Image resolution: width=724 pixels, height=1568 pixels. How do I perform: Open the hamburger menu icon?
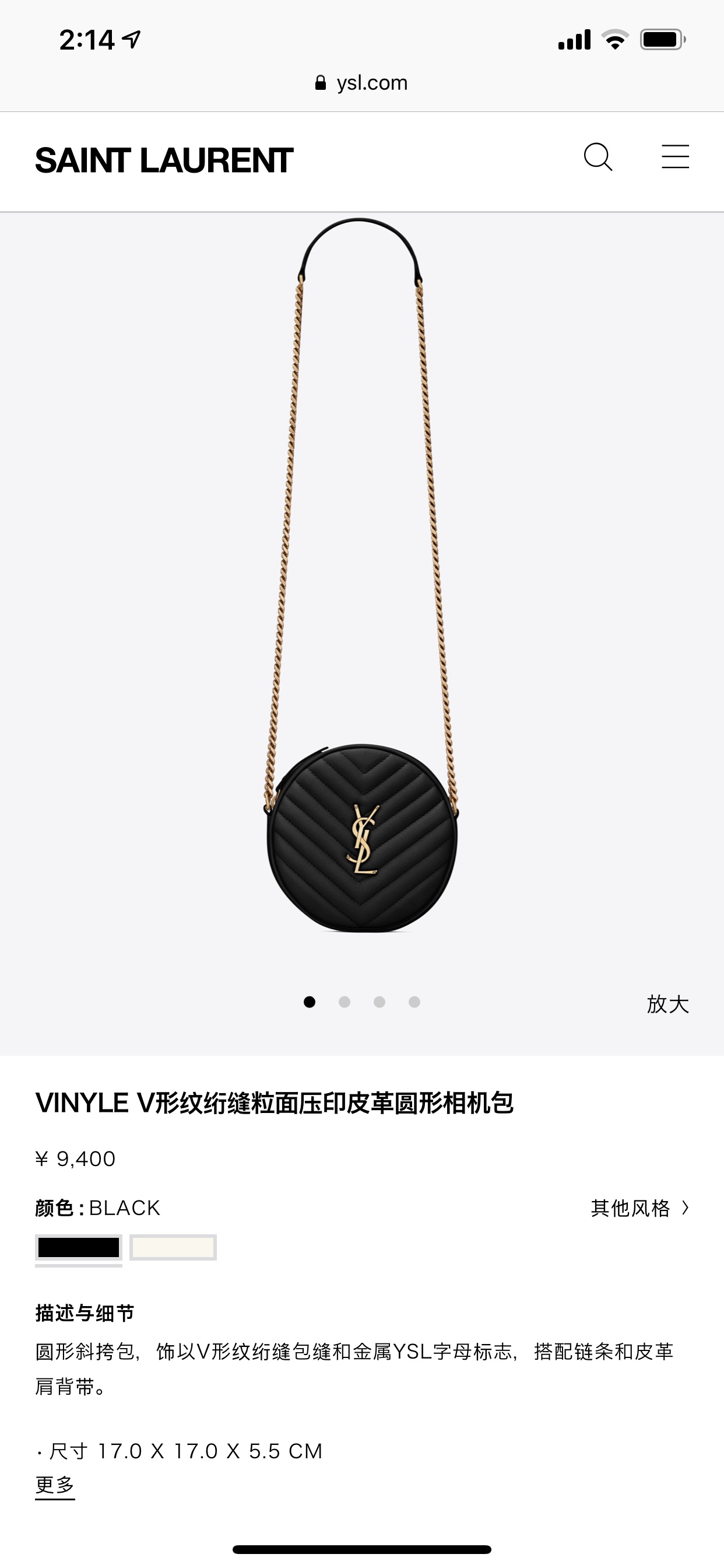(676, 156)
